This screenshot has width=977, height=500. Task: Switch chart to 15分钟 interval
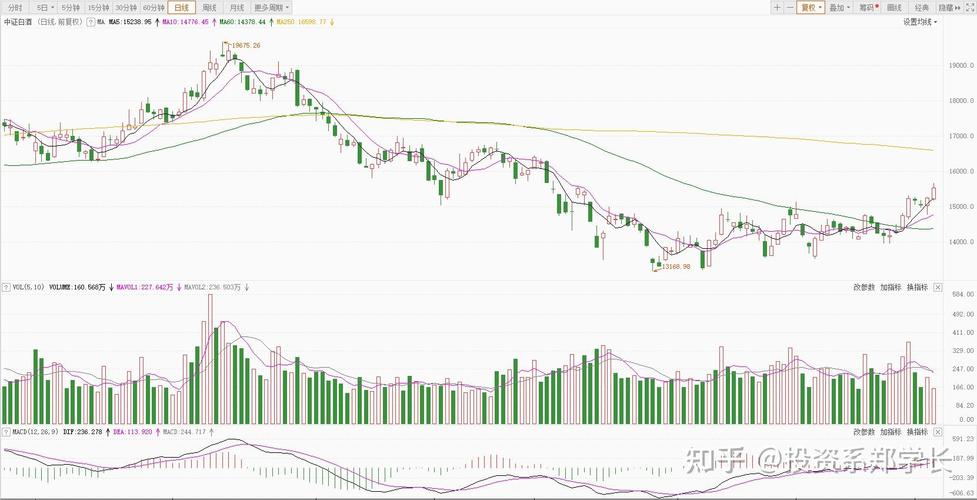(98, 7)
